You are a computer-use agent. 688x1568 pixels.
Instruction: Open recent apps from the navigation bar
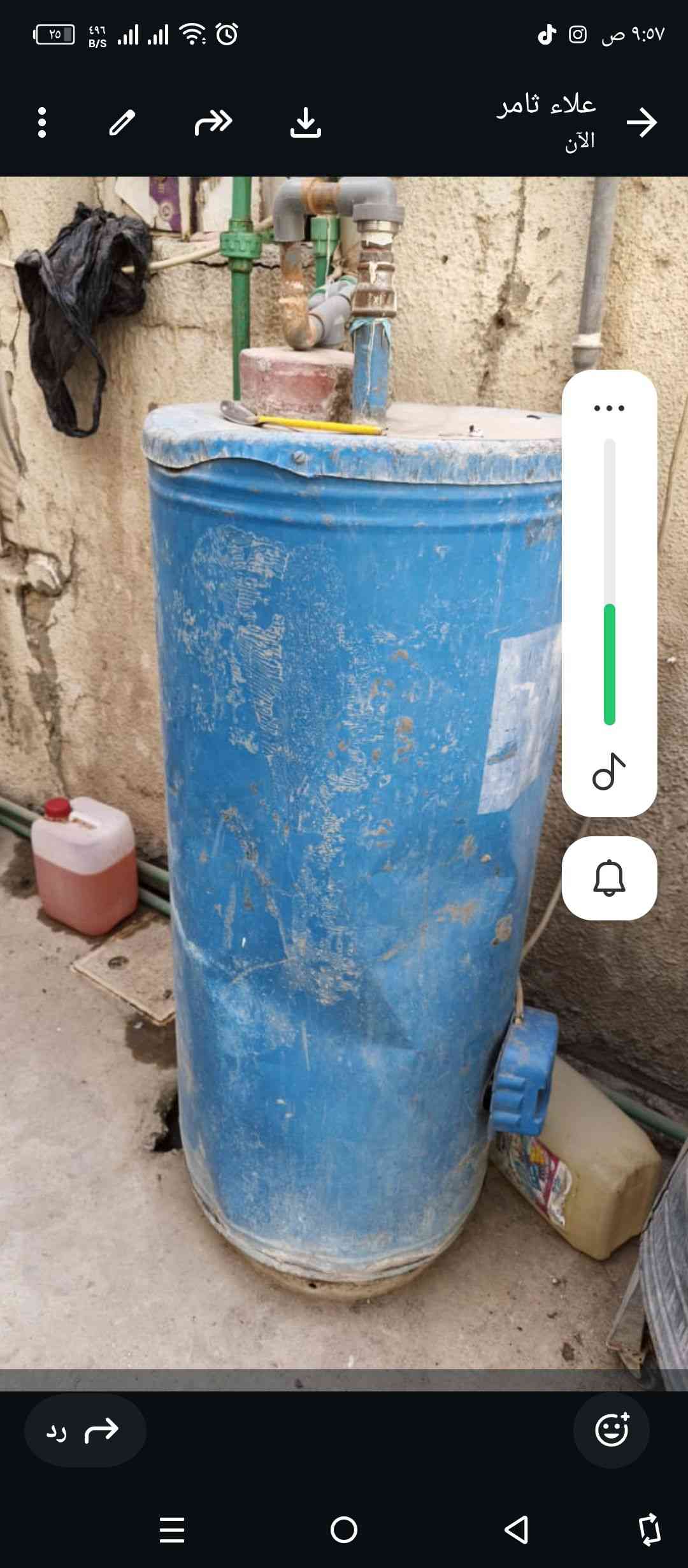click(172, 1529)
